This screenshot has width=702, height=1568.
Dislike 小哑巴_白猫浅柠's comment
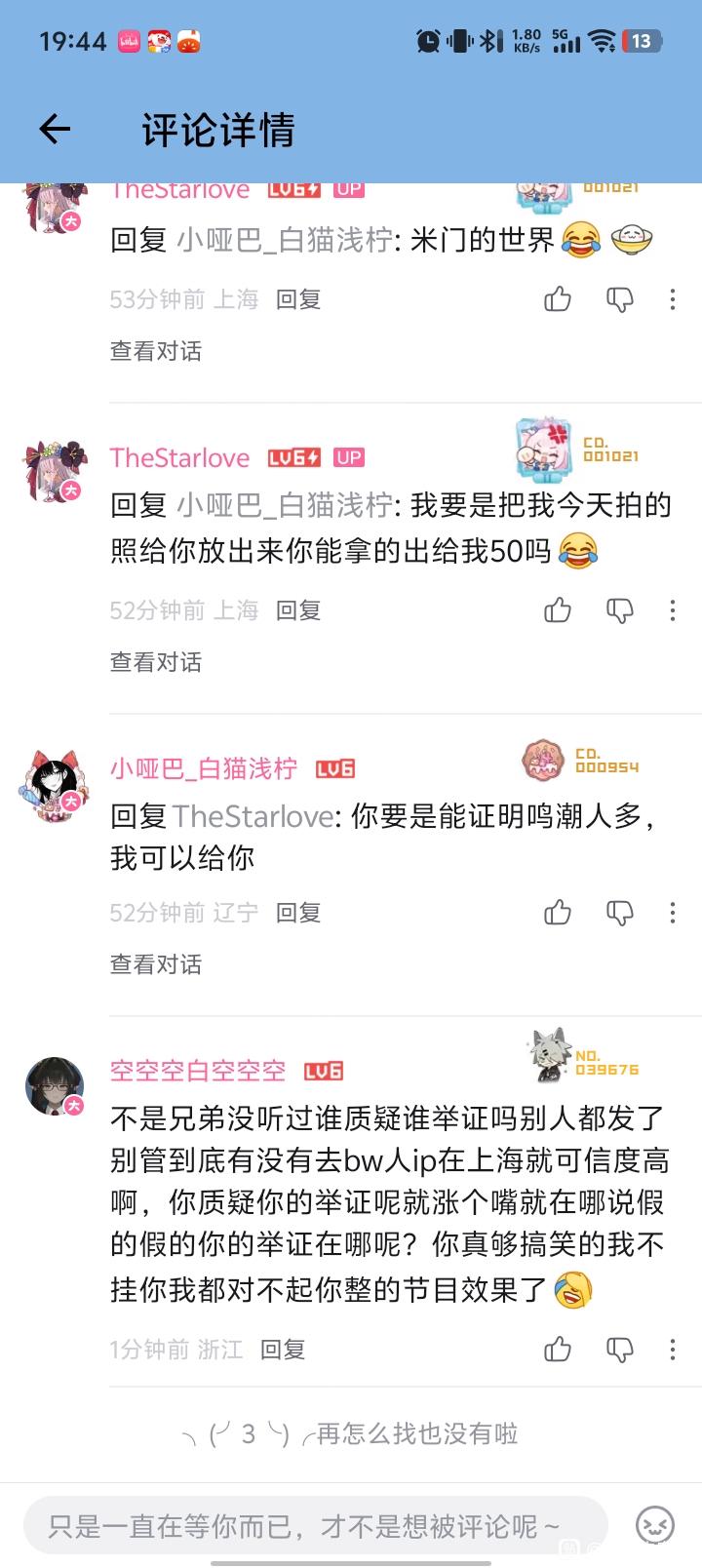620,913
